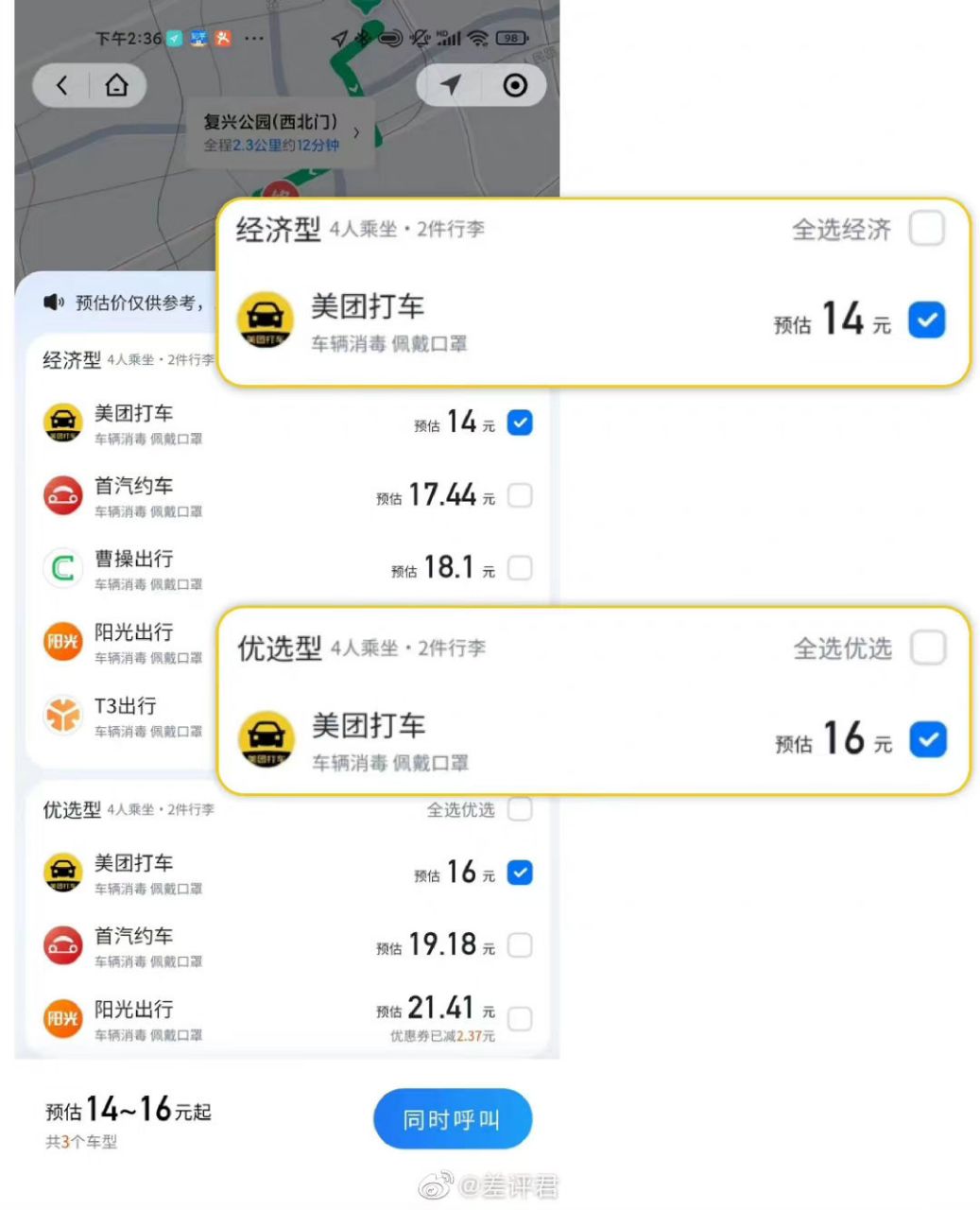Click the 首汽约车 red car icon
The width and height of the screenshot is (980, 1210).
click(62, 494)
